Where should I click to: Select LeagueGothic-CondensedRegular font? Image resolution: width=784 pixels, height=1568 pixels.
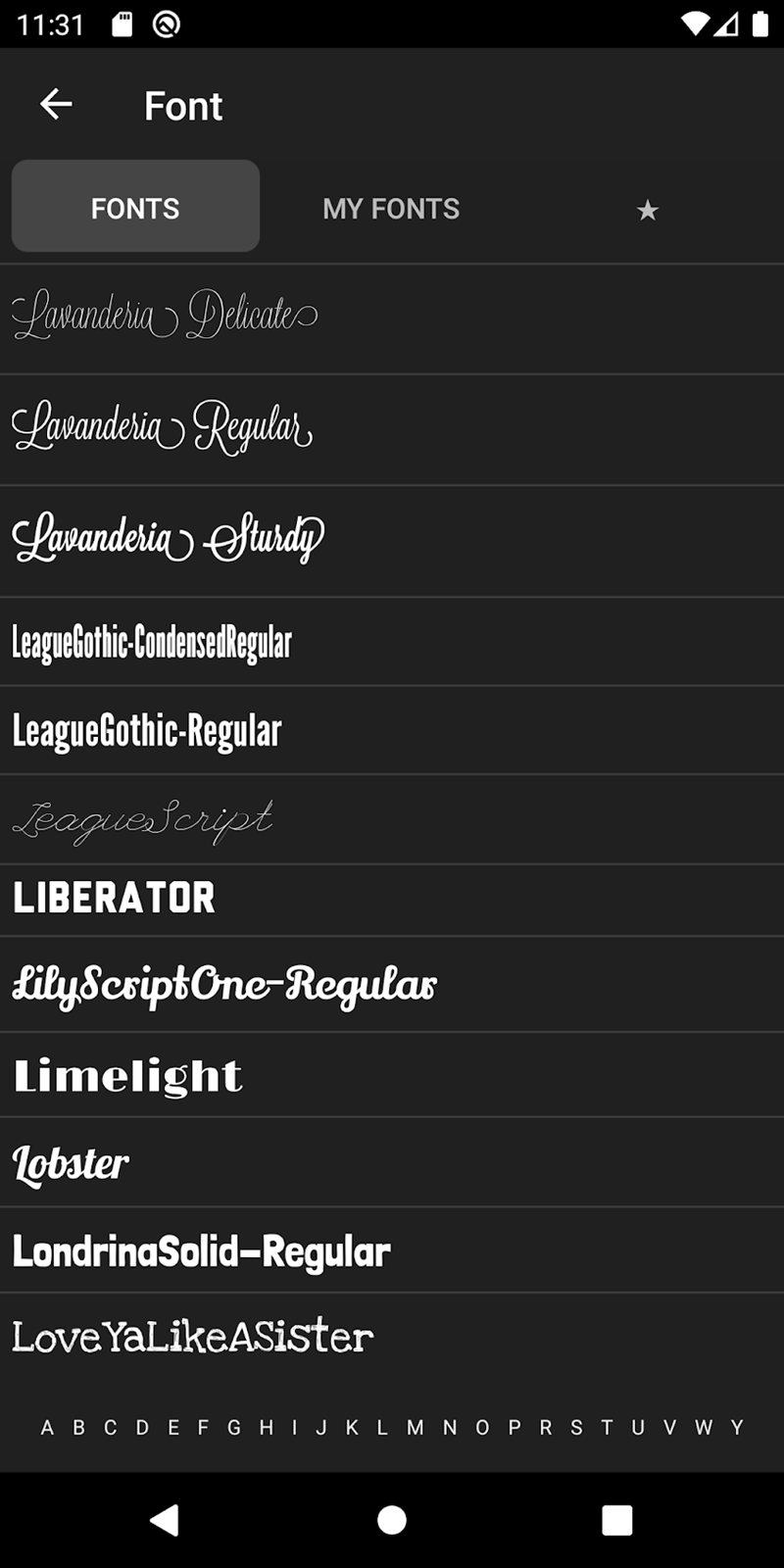pos(392,643)
